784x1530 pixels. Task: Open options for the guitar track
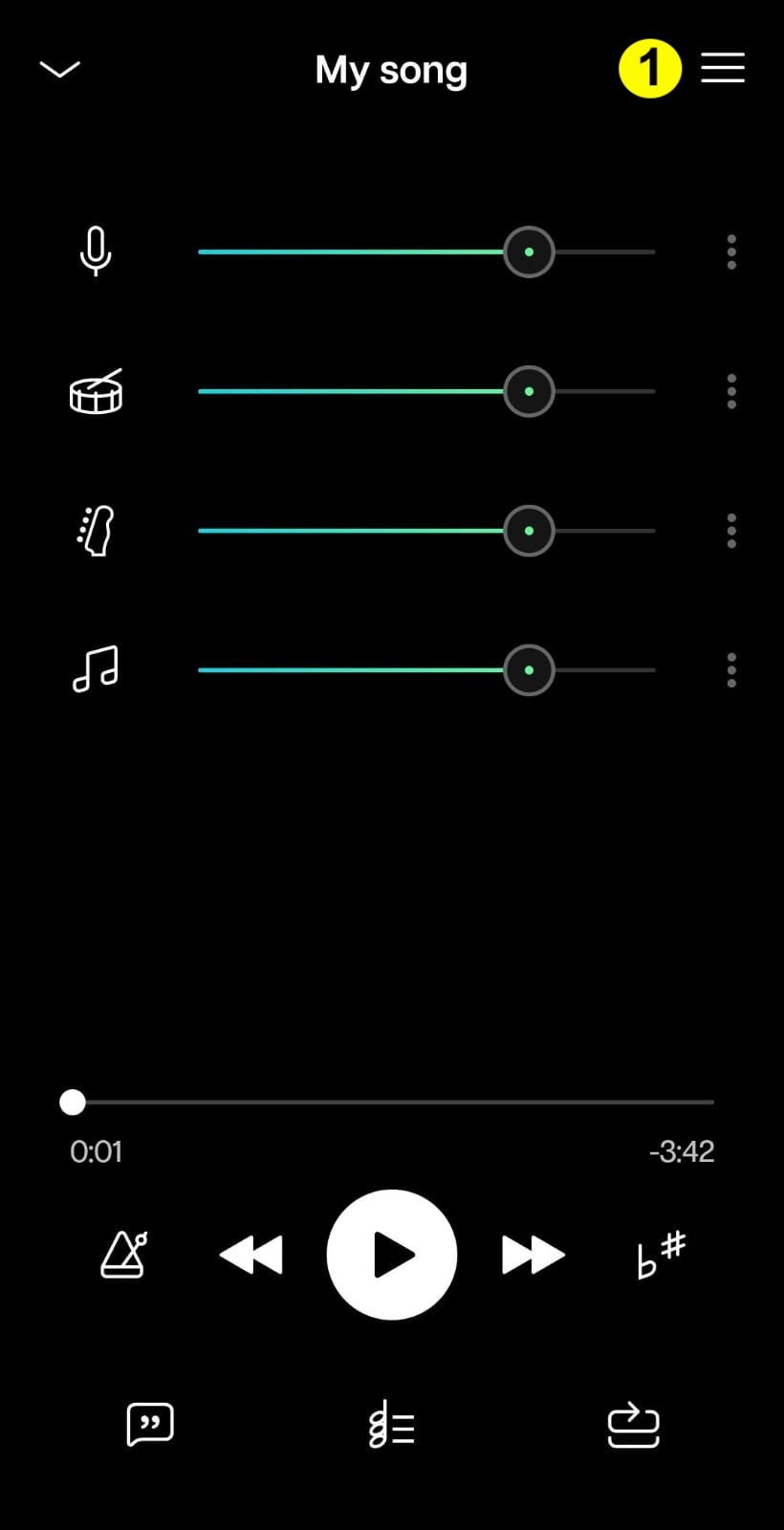pos(731,531)
